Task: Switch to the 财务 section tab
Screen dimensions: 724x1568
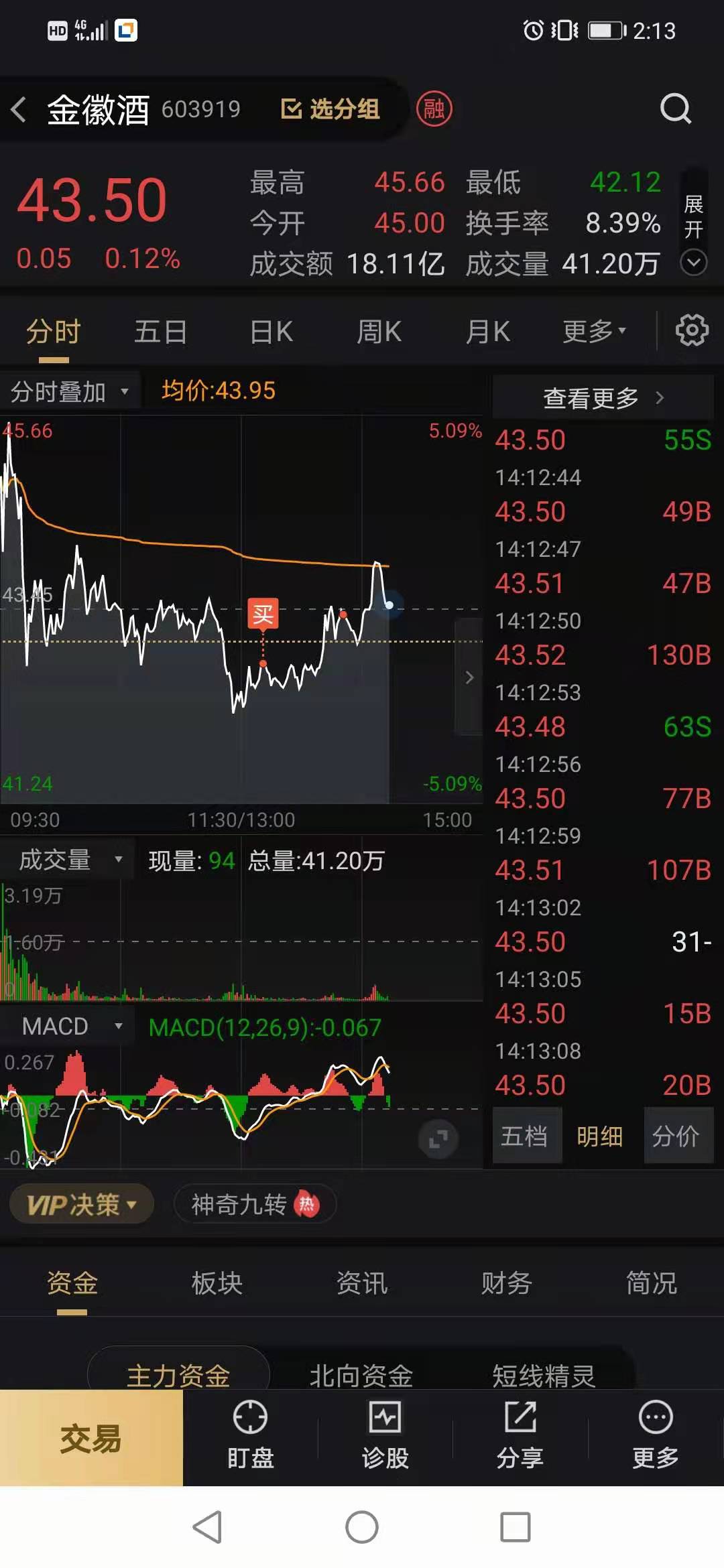Action: click(x=507, y=1283)
